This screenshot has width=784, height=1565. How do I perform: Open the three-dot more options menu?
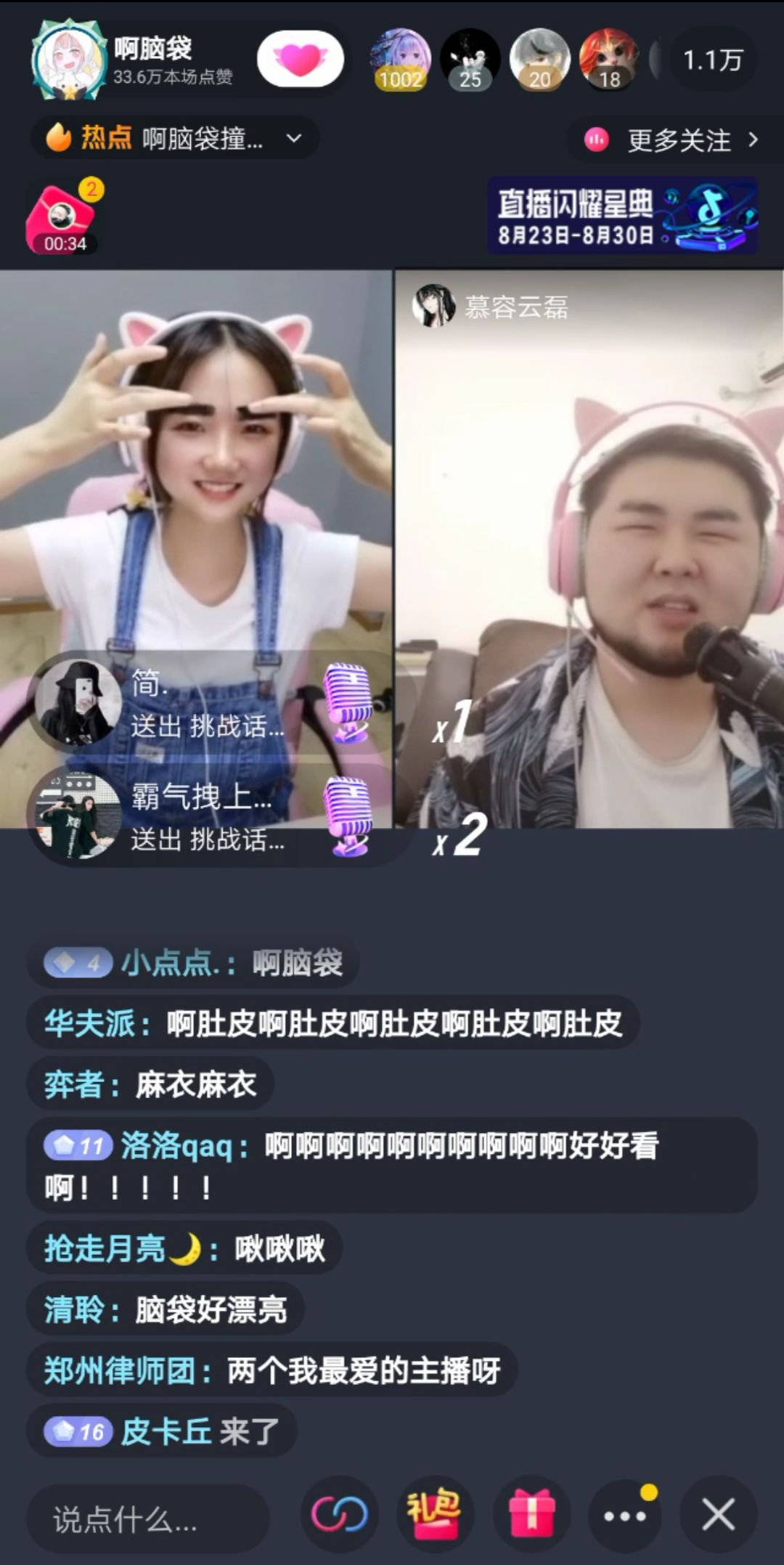tap(624, 1515)
